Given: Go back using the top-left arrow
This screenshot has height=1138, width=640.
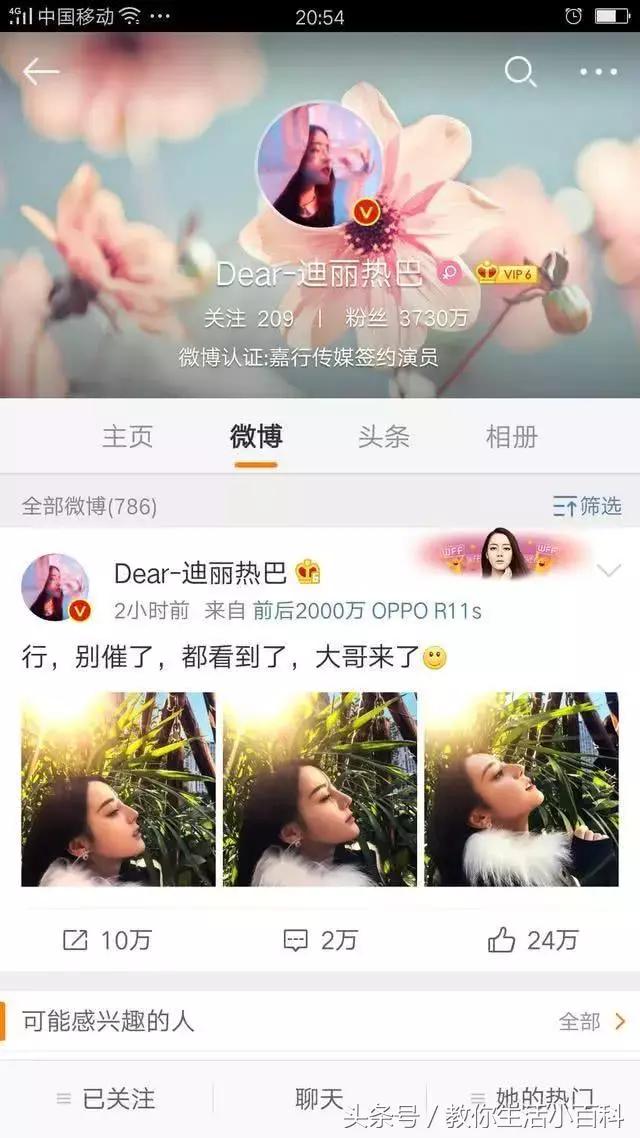Looking at the screenshot, I should 41,71.
